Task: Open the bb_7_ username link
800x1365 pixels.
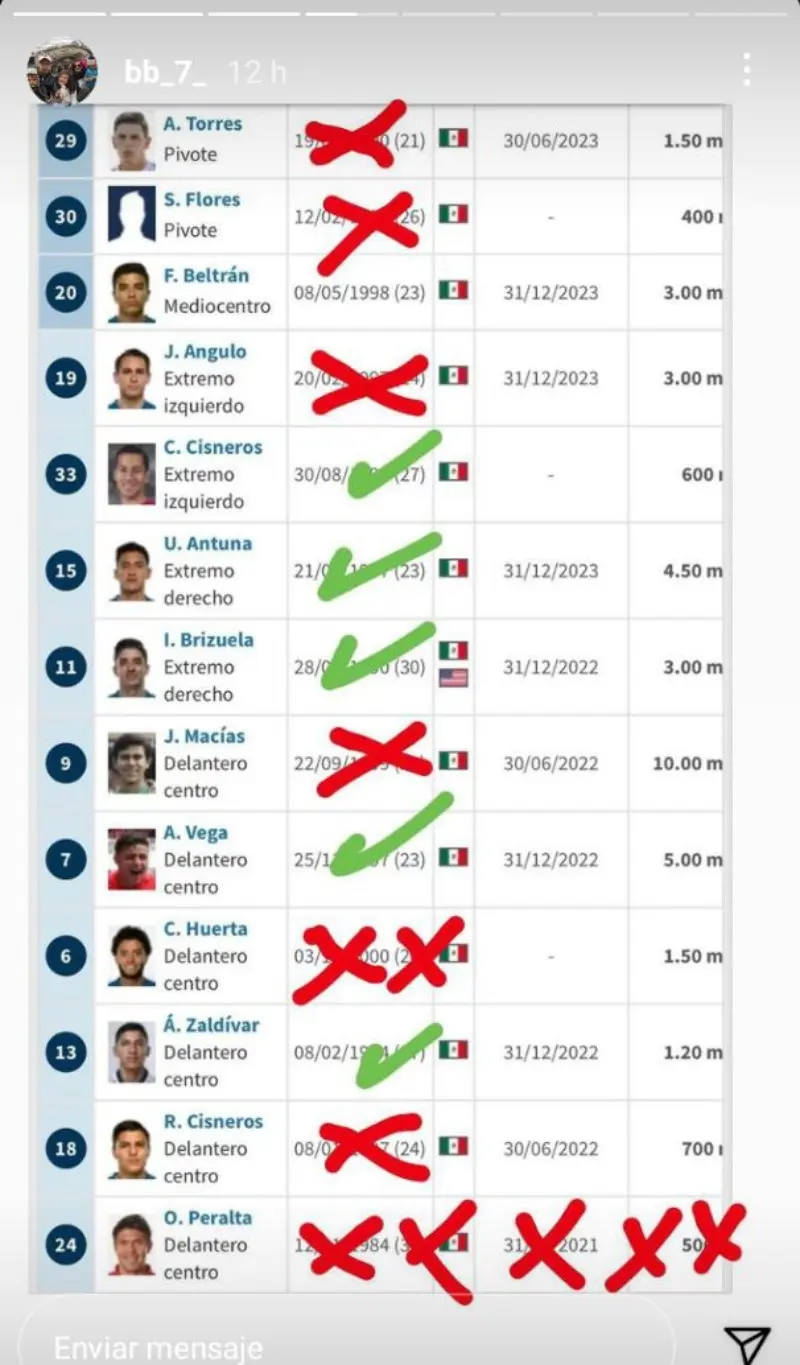Action: point(164,72)
